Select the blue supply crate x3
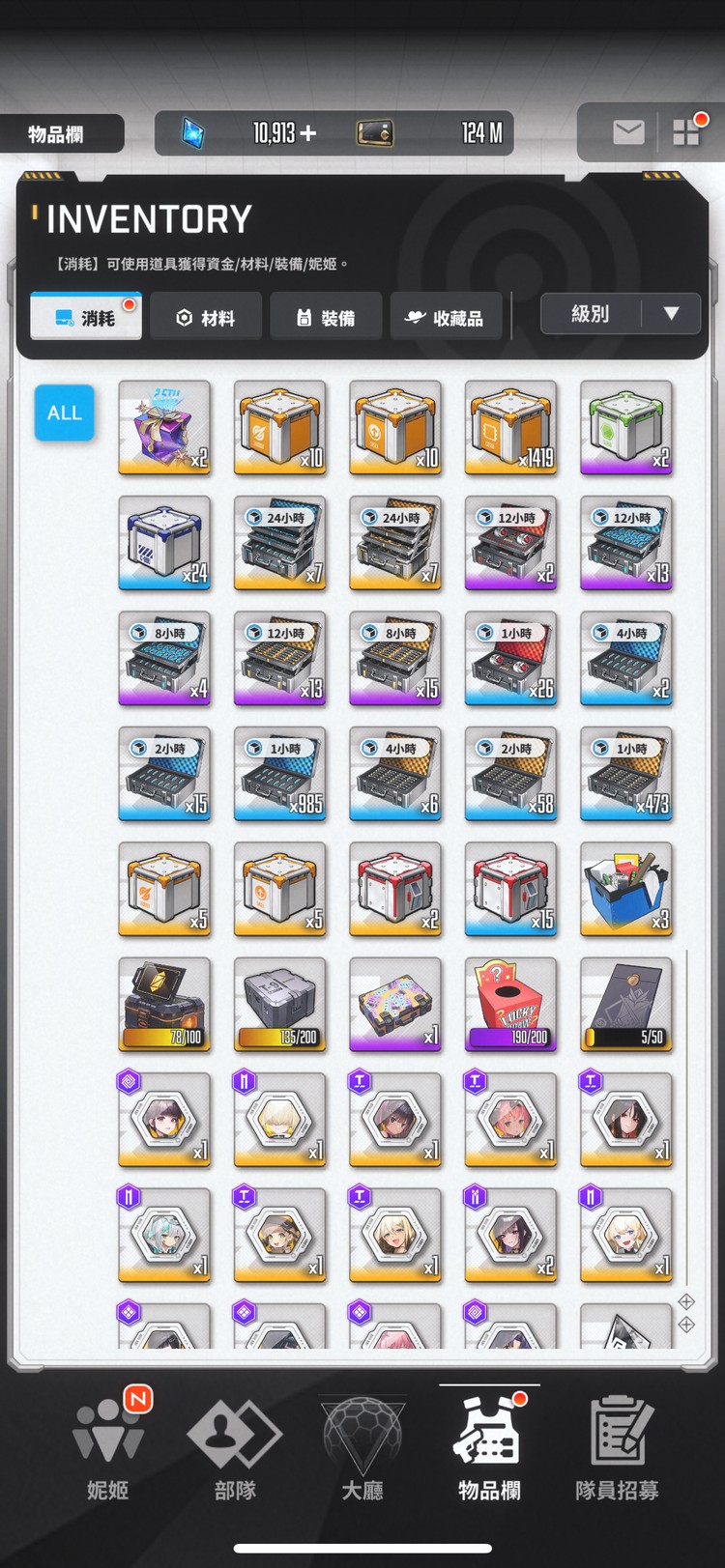Image resolution: width=725 pixels, height=1568 pixels. (625, 889)
